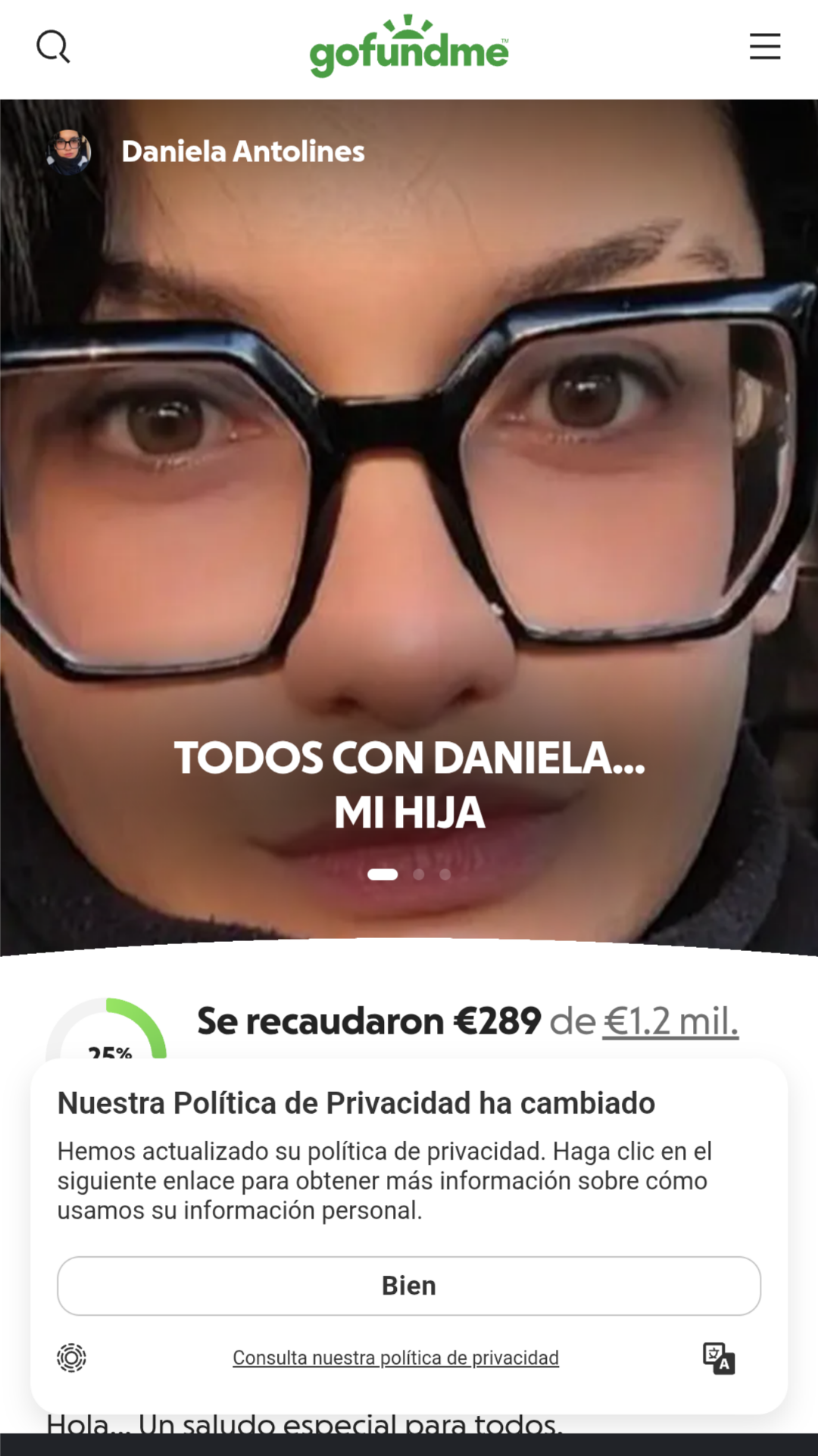Jump to the second carousel slide dot
818x1456 pixels.
pyautogui.click(x=419, y=875)
